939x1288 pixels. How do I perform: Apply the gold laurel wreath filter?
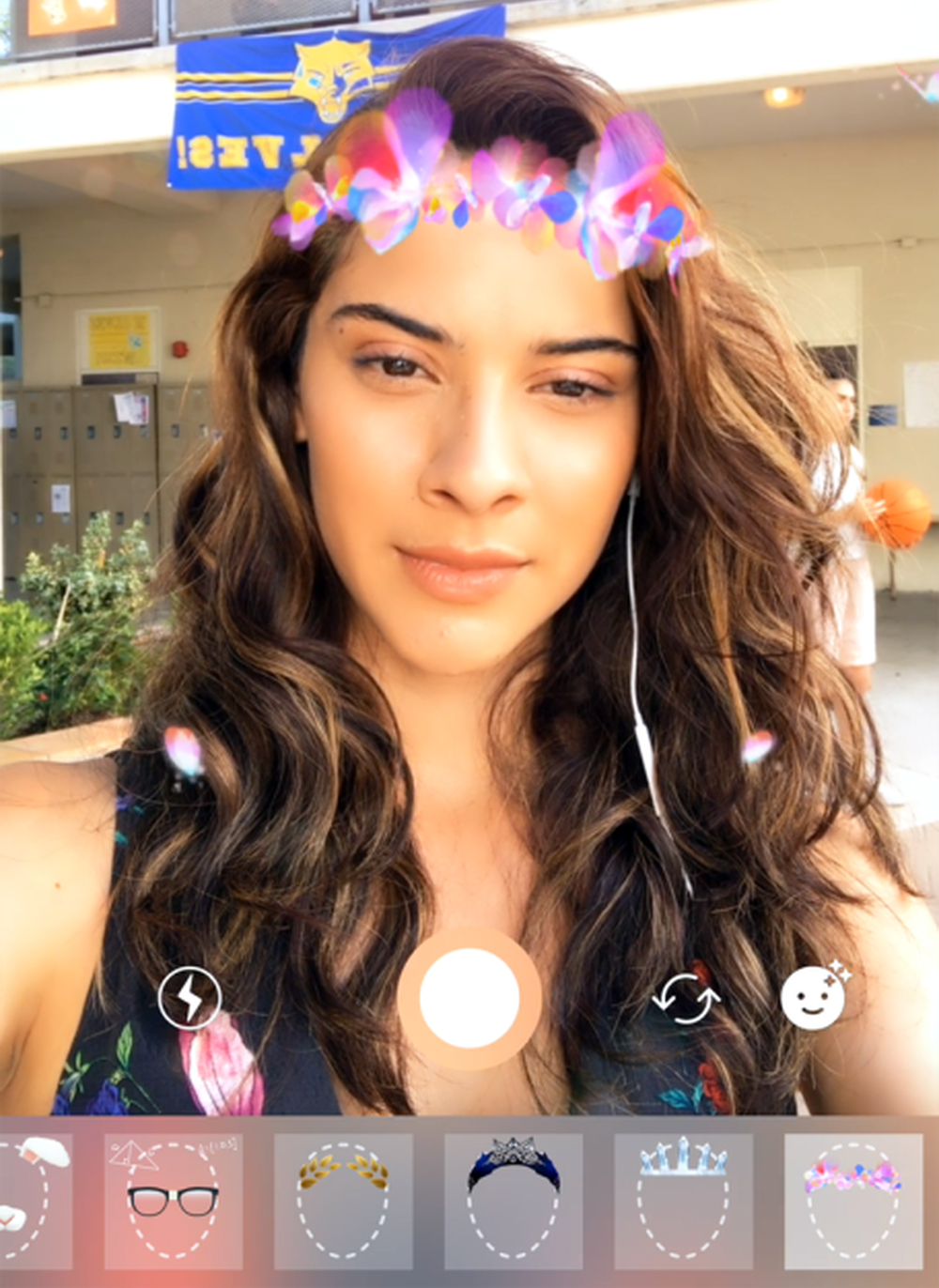pyautogui.click(x=343, y=1201)
